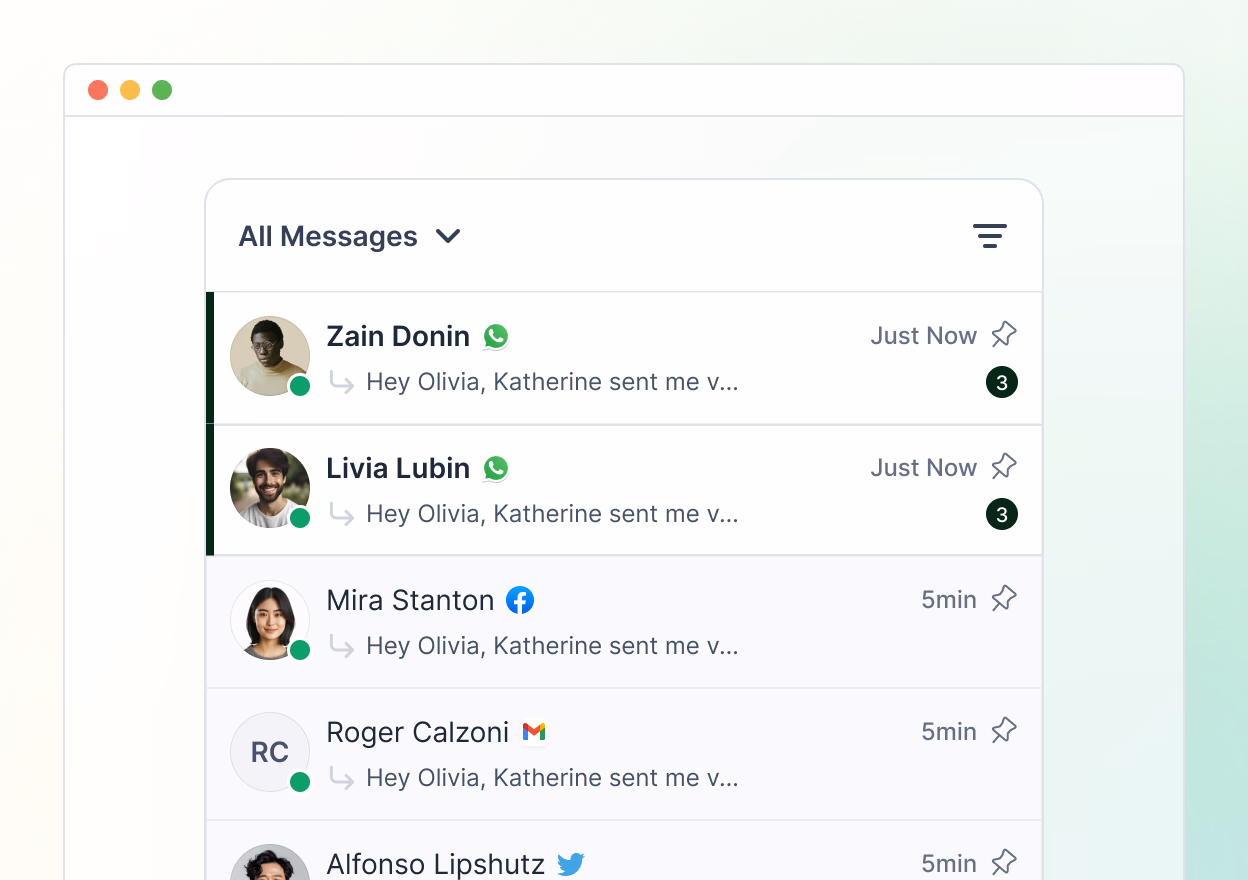Pin Zain Donin's conversation
This screenshot has height=880, width=1248.
click(x=1003, y=334)
